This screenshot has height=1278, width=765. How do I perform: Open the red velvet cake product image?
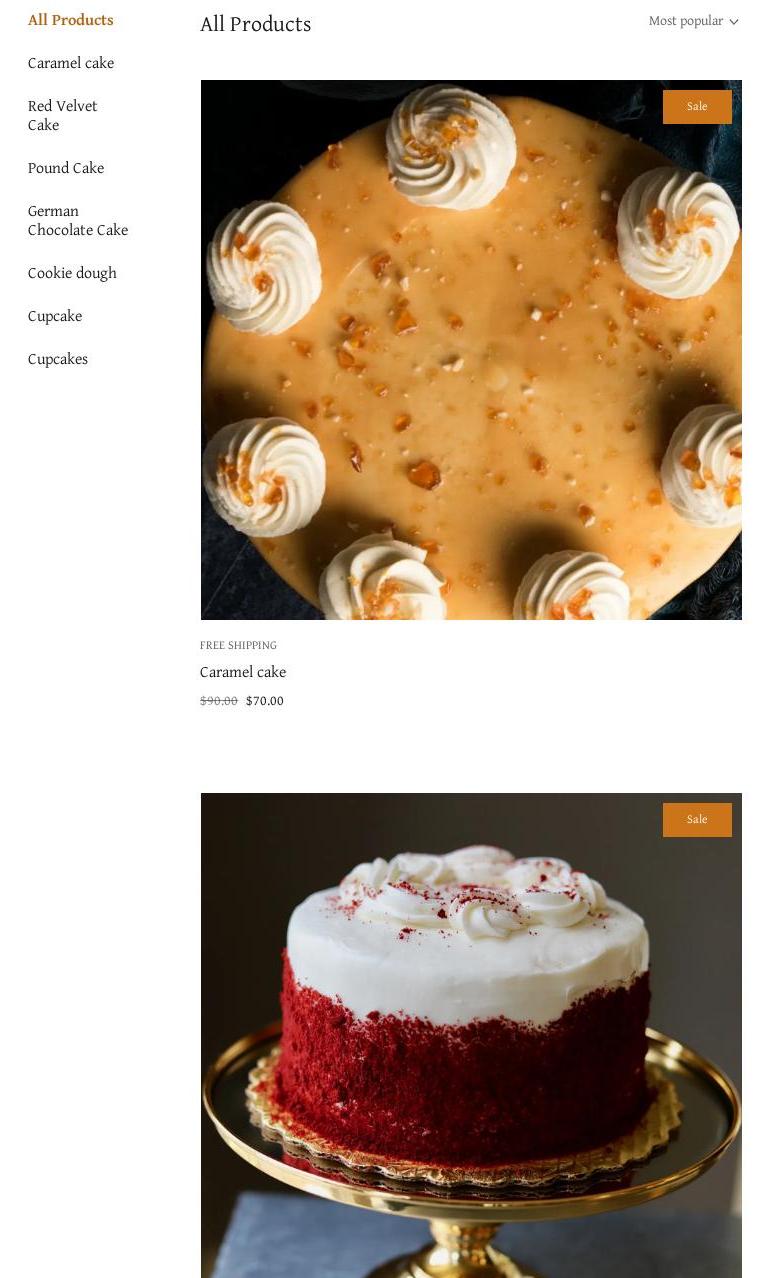(471, 1035)
